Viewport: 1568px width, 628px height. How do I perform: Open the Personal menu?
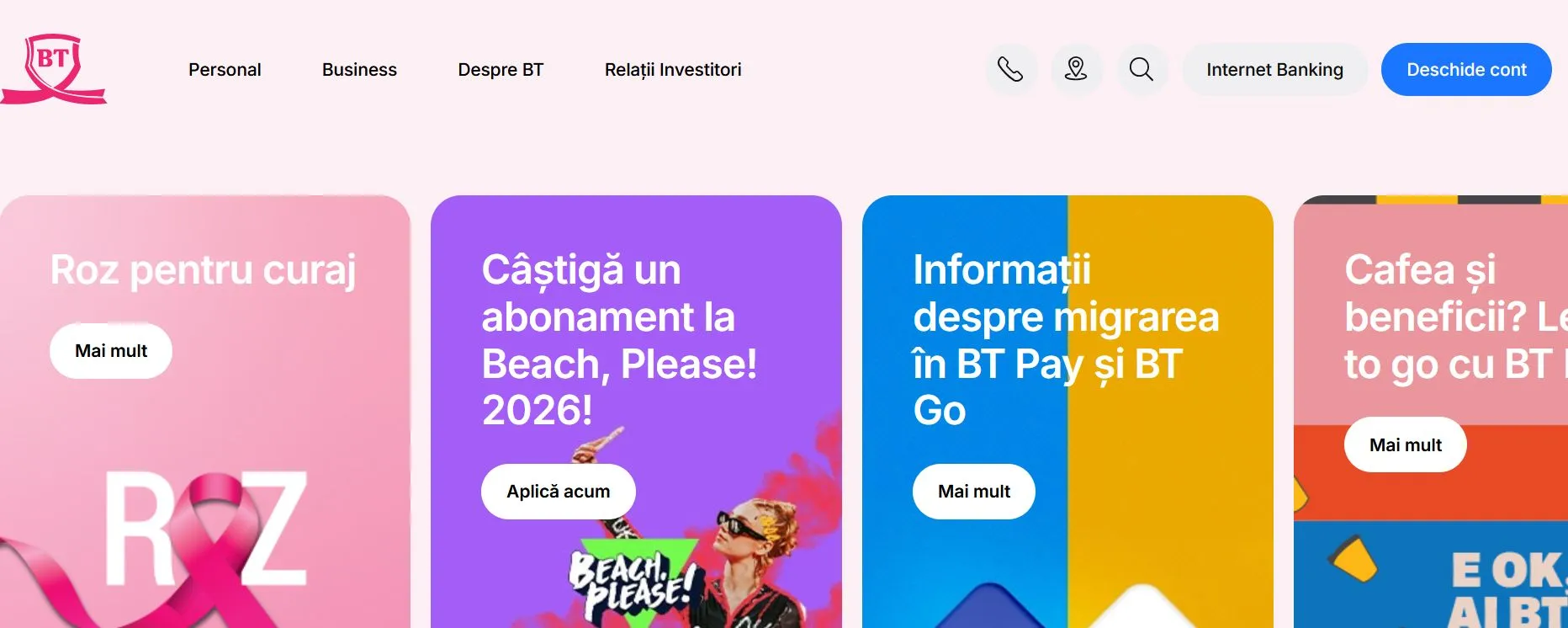pyautogui.click(x=225, y=70)
